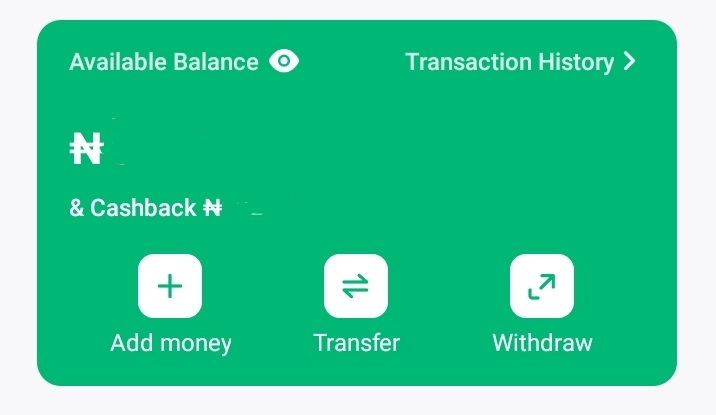716x415 pixels.
Task: Open the Withdraw option
Action: (x=542, y=287)
